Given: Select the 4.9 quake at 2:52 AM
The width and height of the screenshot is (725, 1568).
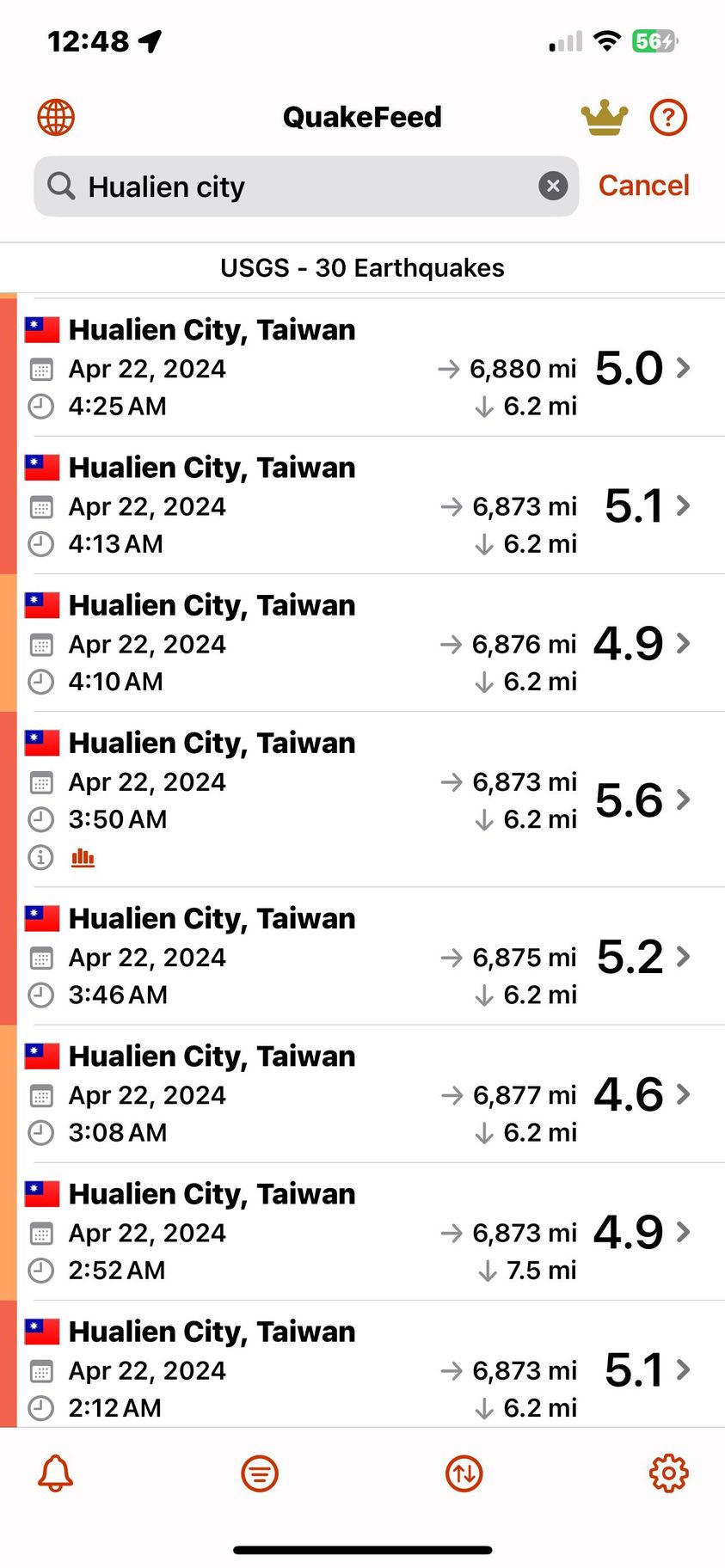Looking at the screenshot, I should [362, 1231].
